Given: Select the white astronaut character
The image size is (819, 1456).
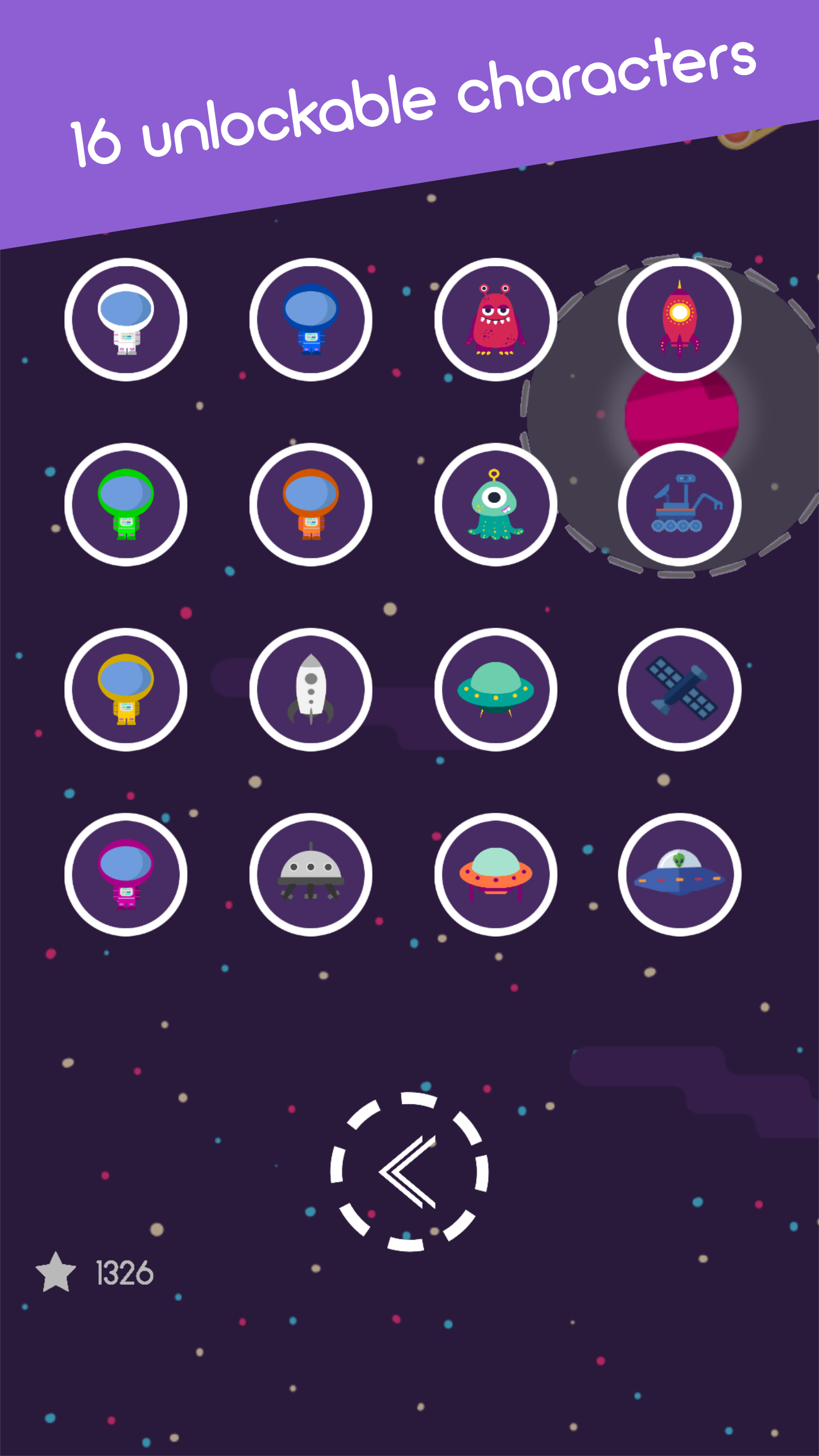Looking at the screenshot, I should 126,320.
